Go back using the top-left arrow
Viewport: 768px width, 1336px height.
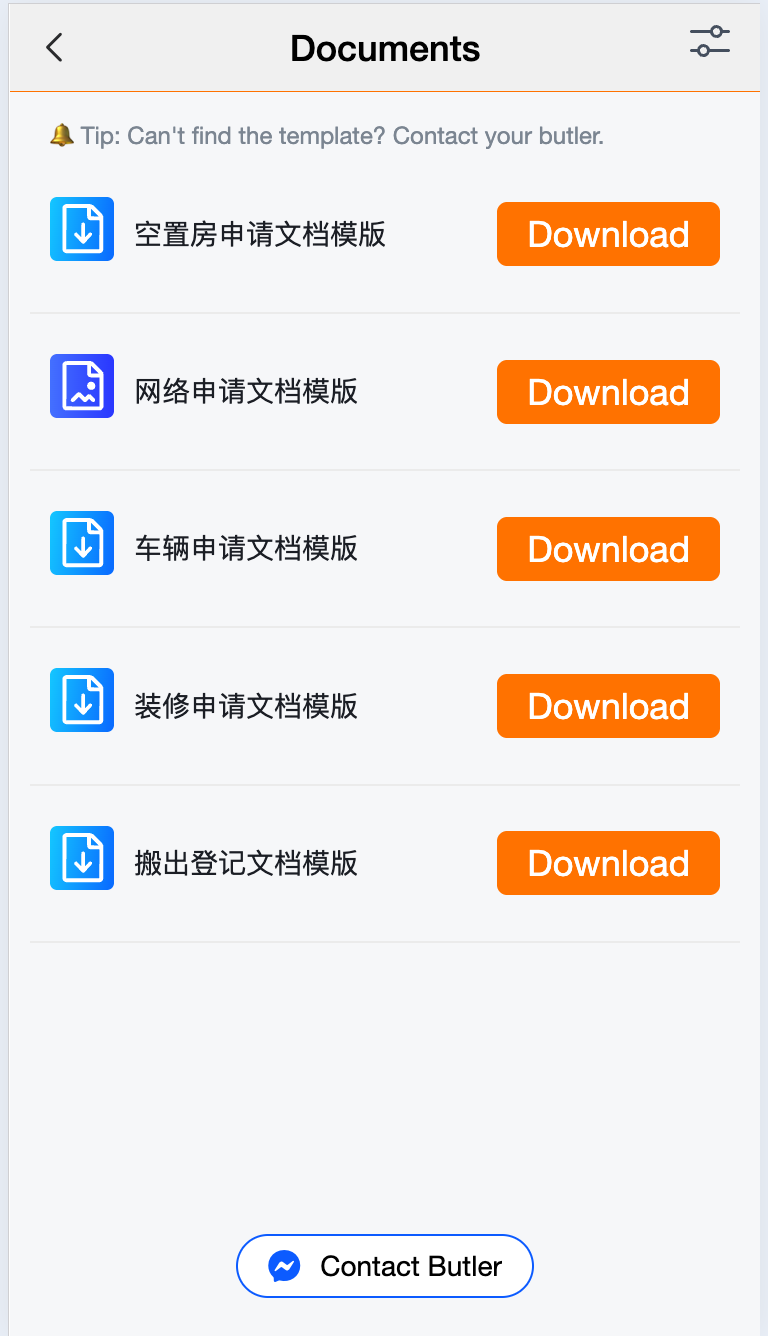point(55,47)
